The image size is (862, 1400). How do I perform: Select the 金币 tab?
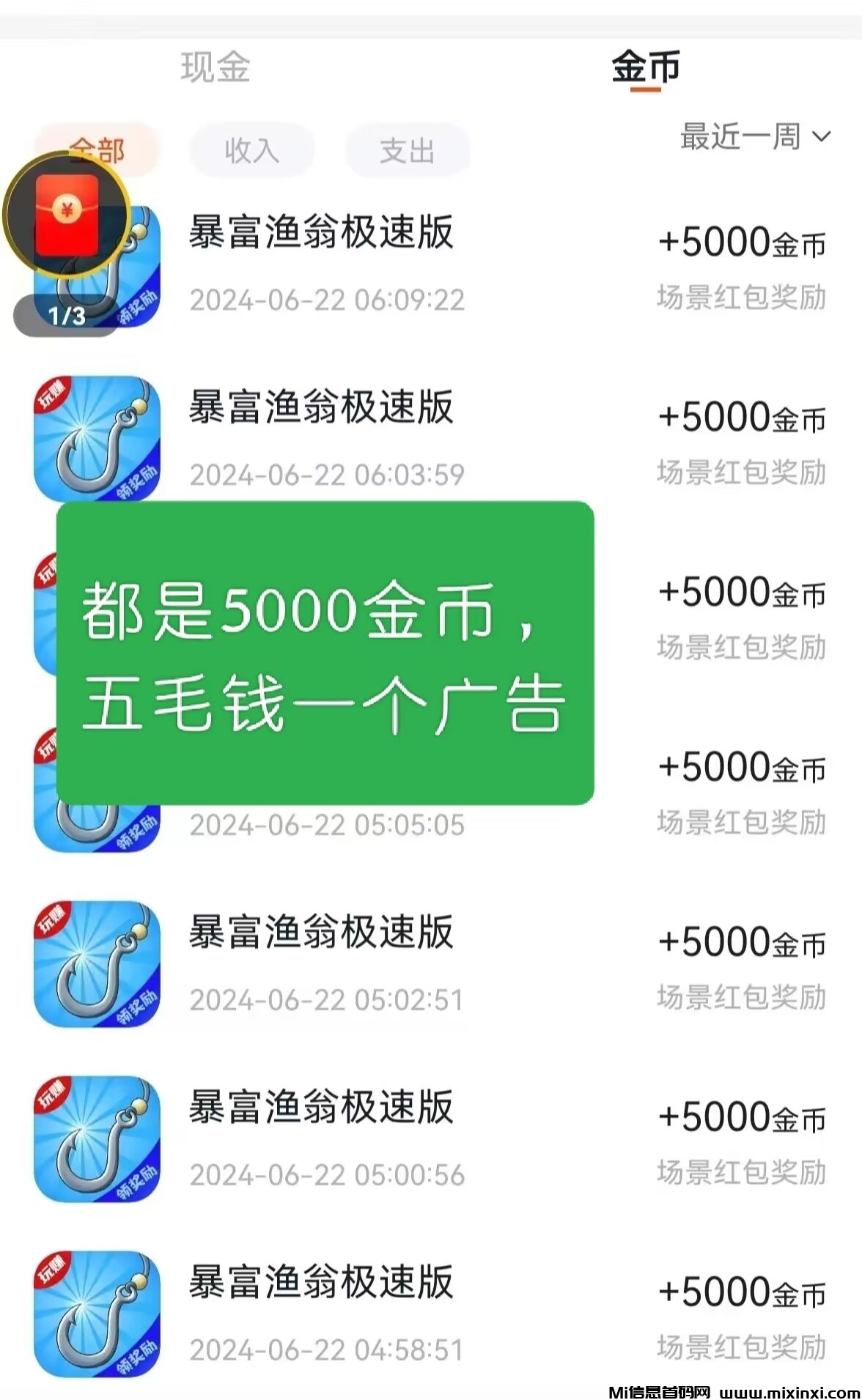click(646, 68)
